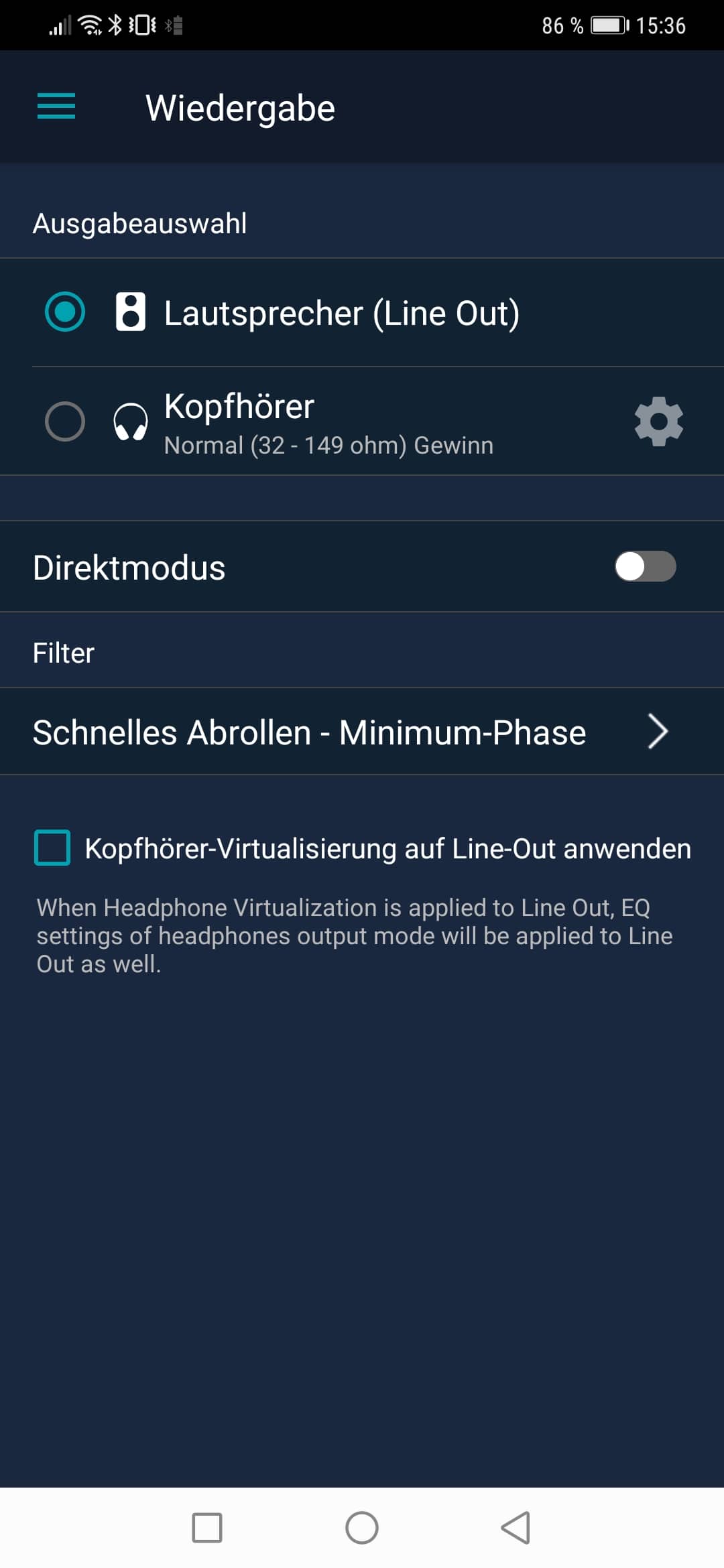Check Kopfhörer-Virtualisierung auf Line-Out anwenden
This screenshot has width=724, height=1568.
(x=53, y=848)
